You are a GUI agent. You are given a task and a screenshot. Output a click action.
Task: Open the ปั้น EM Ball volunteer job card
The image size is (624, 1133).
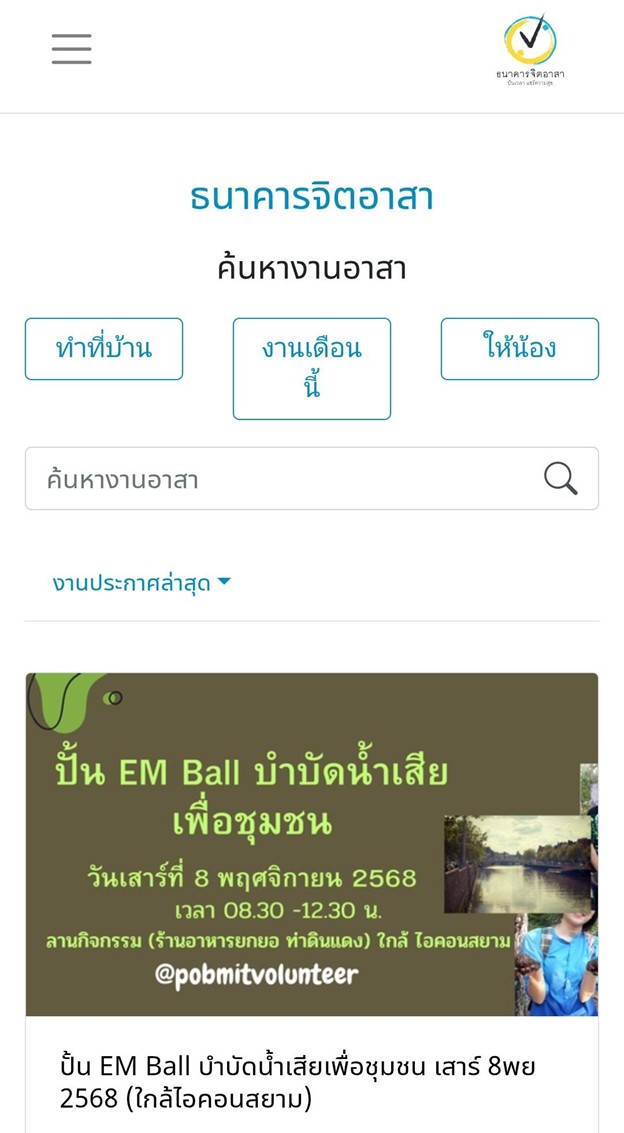pyautogui.click(x=312, y=903)
